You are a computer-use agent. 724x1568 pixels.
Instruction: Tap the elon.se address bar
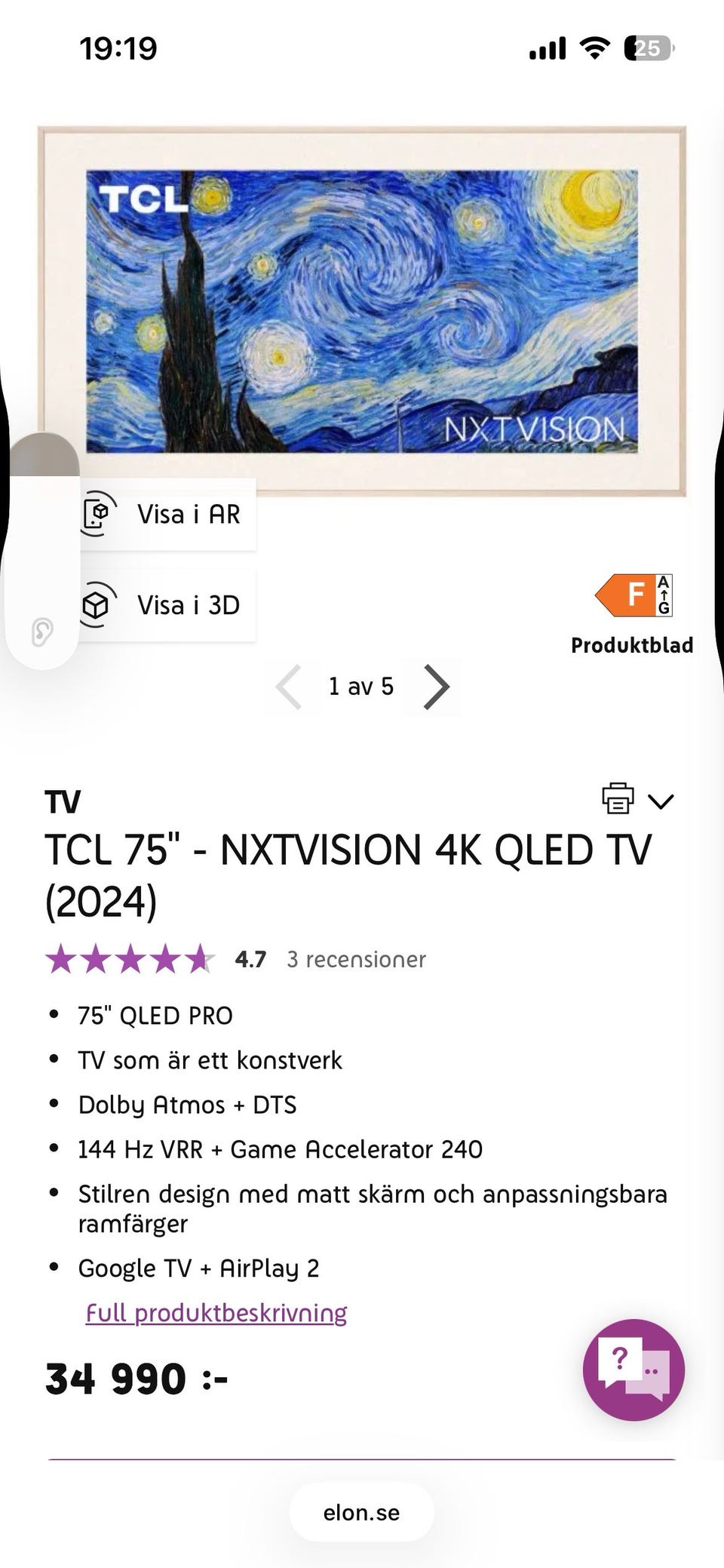click(x=362, y=1512)
